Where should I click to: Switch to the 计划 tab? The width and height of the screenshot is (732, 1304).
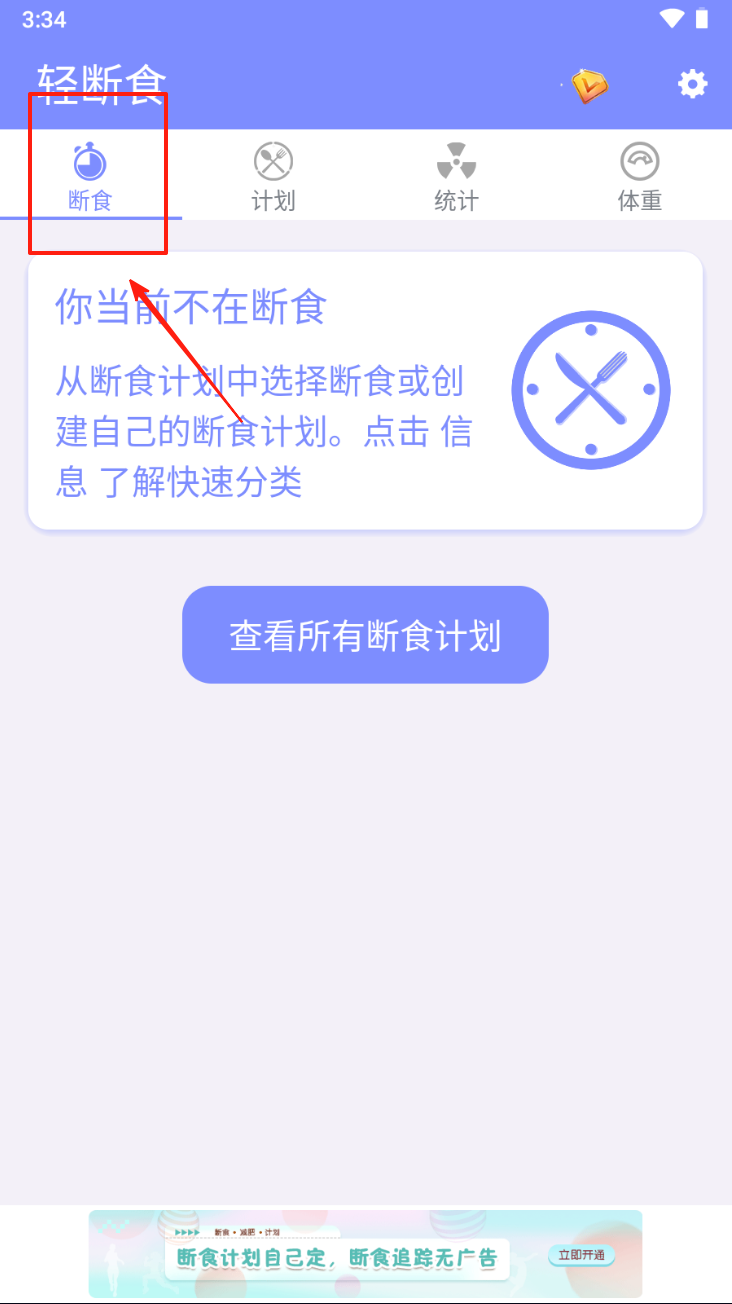tap(273, 176)
